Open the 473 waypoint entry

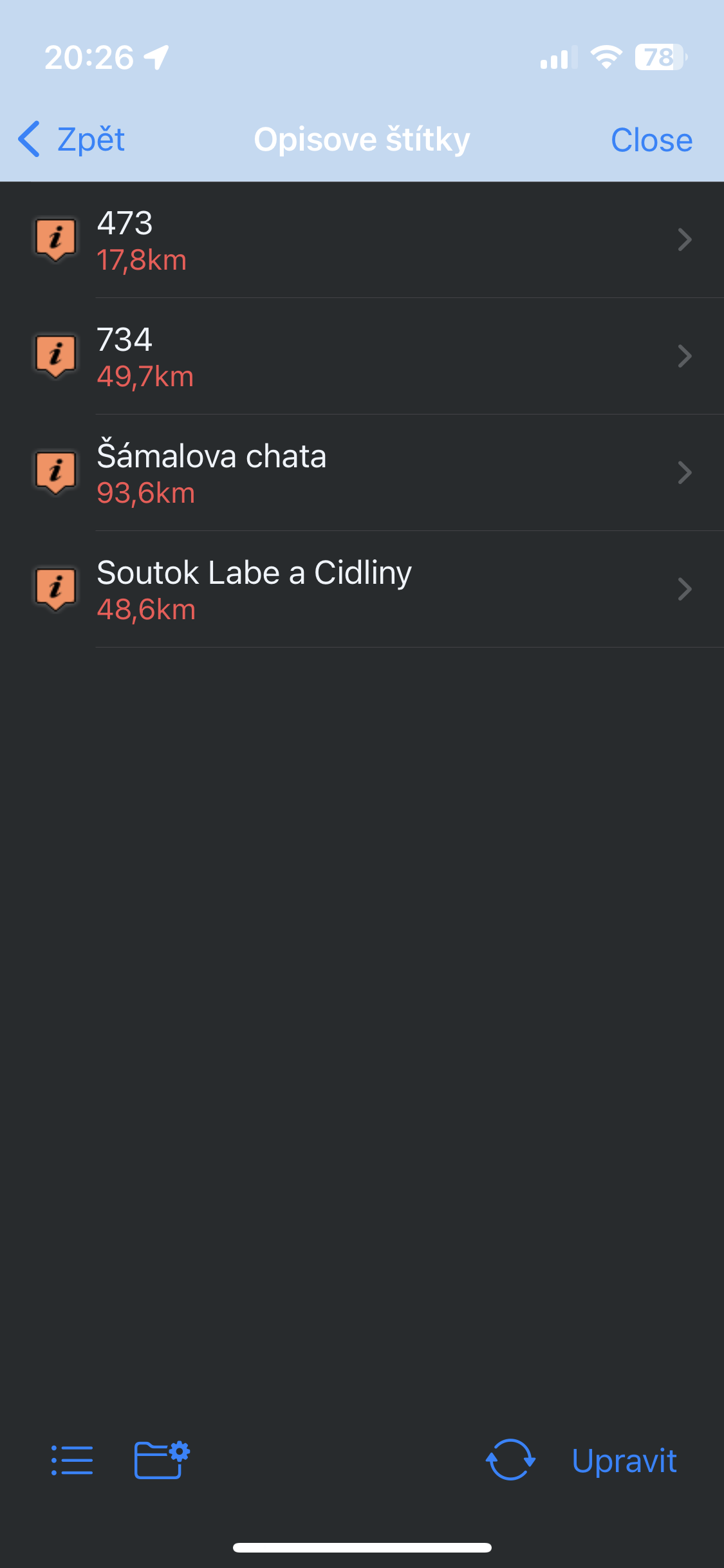(x=360, y=240)
